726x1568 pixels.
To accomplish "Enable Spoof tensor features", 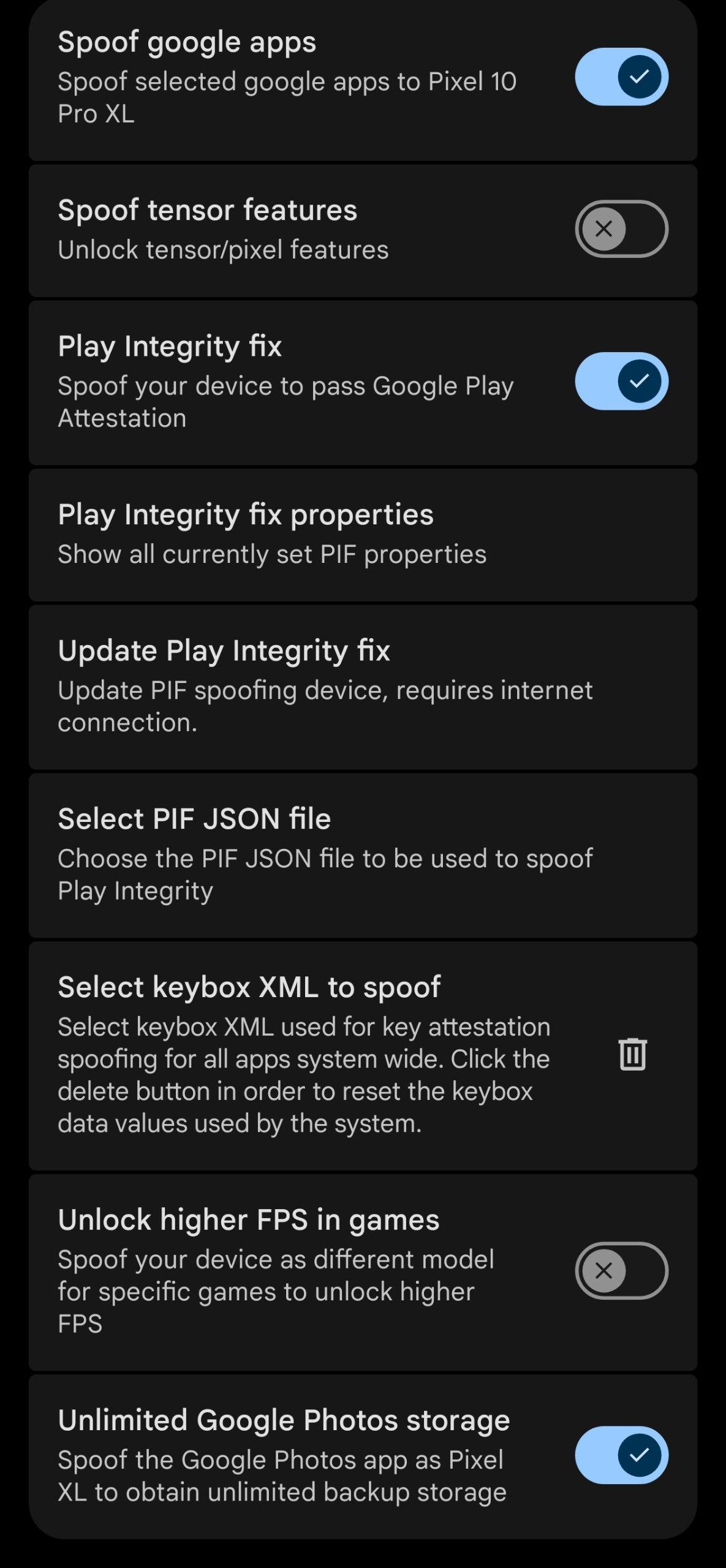I will [x=621, y=229].
